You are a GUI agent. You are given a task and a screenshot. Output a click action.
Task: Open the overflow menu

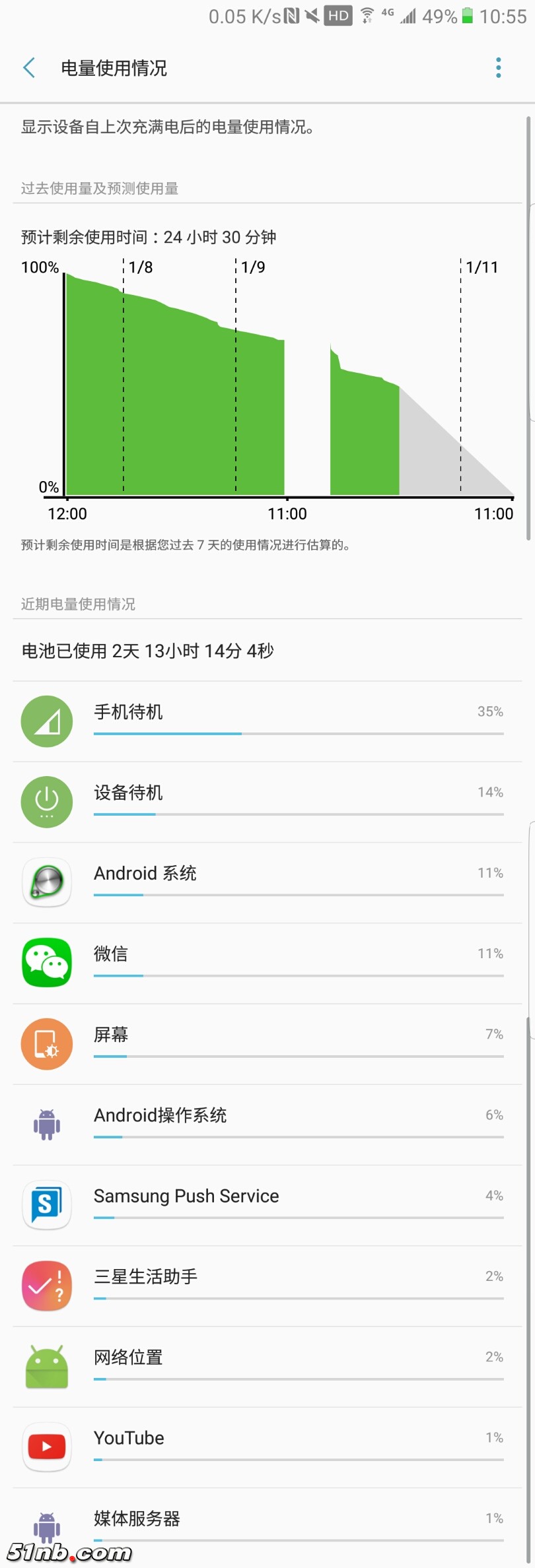(x=498, y=67)
